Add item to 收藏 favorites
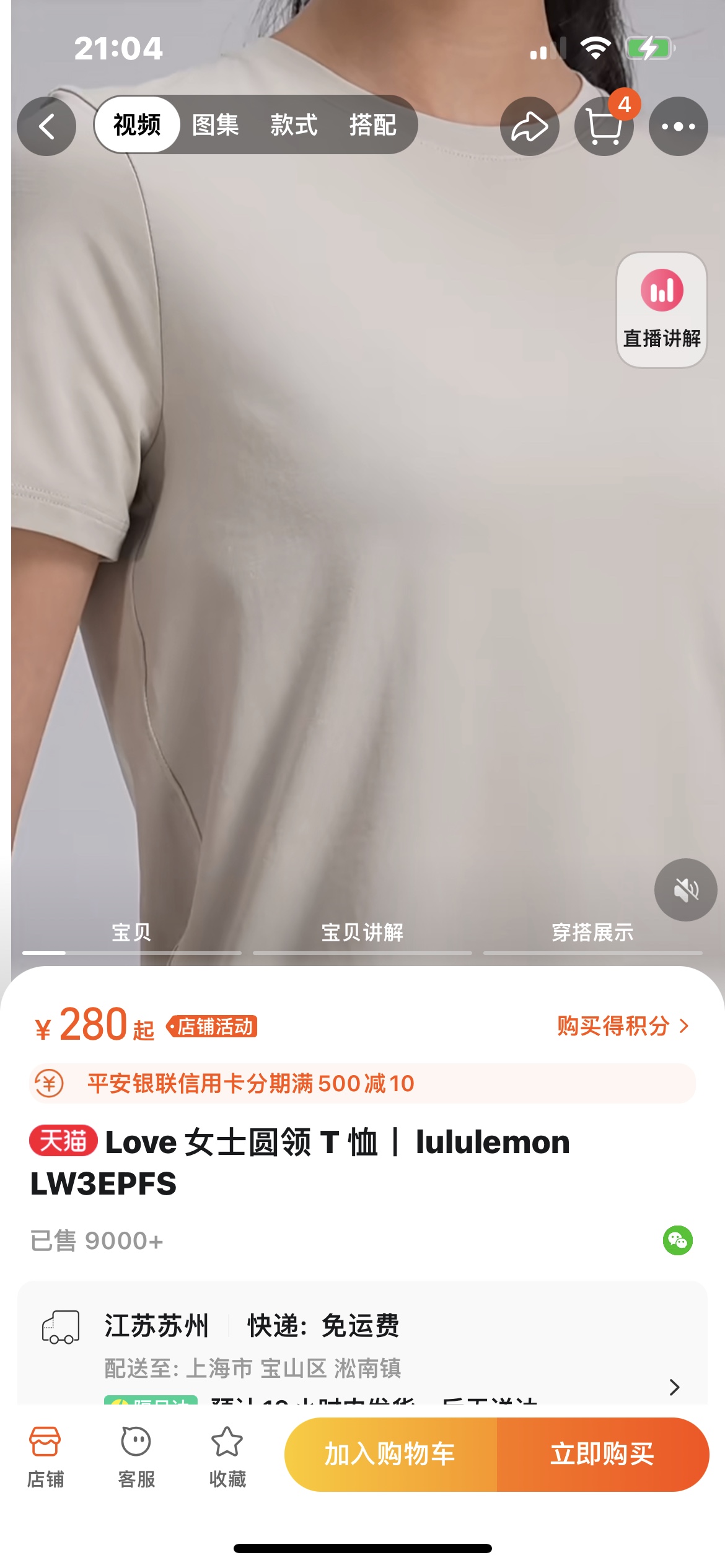This screenshot has width=725, height=1568. point(227,1457)
